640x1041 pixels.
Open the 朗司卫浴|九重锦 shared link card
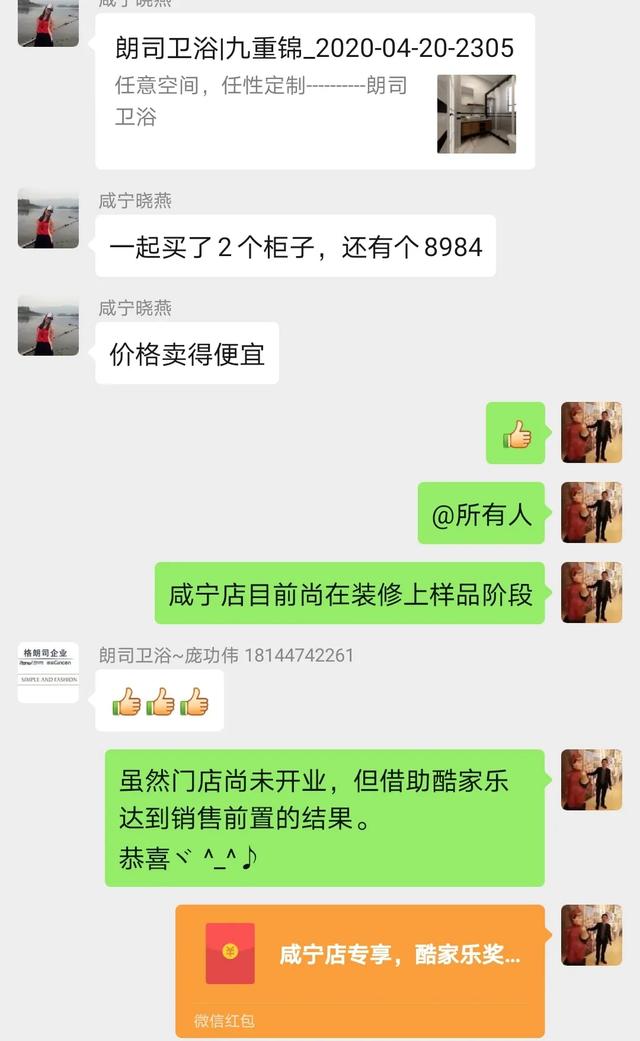[314, 90]
